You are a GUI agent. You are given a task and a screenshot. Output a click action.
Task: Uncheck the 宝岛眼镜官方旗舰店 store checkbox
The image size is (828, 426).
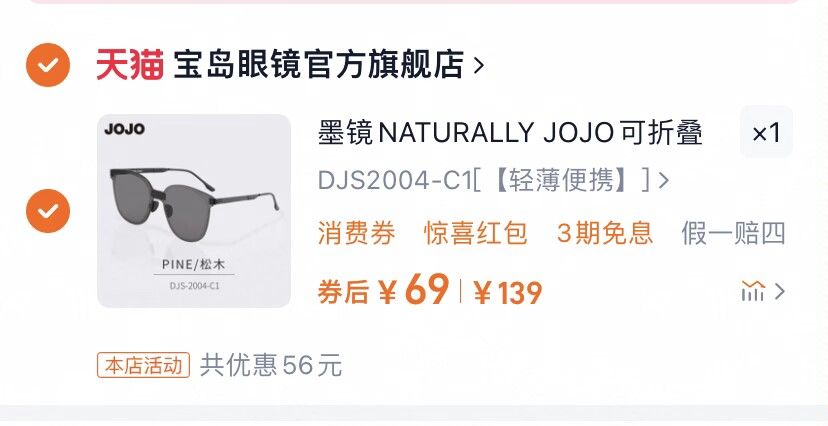tap(47, 66)
